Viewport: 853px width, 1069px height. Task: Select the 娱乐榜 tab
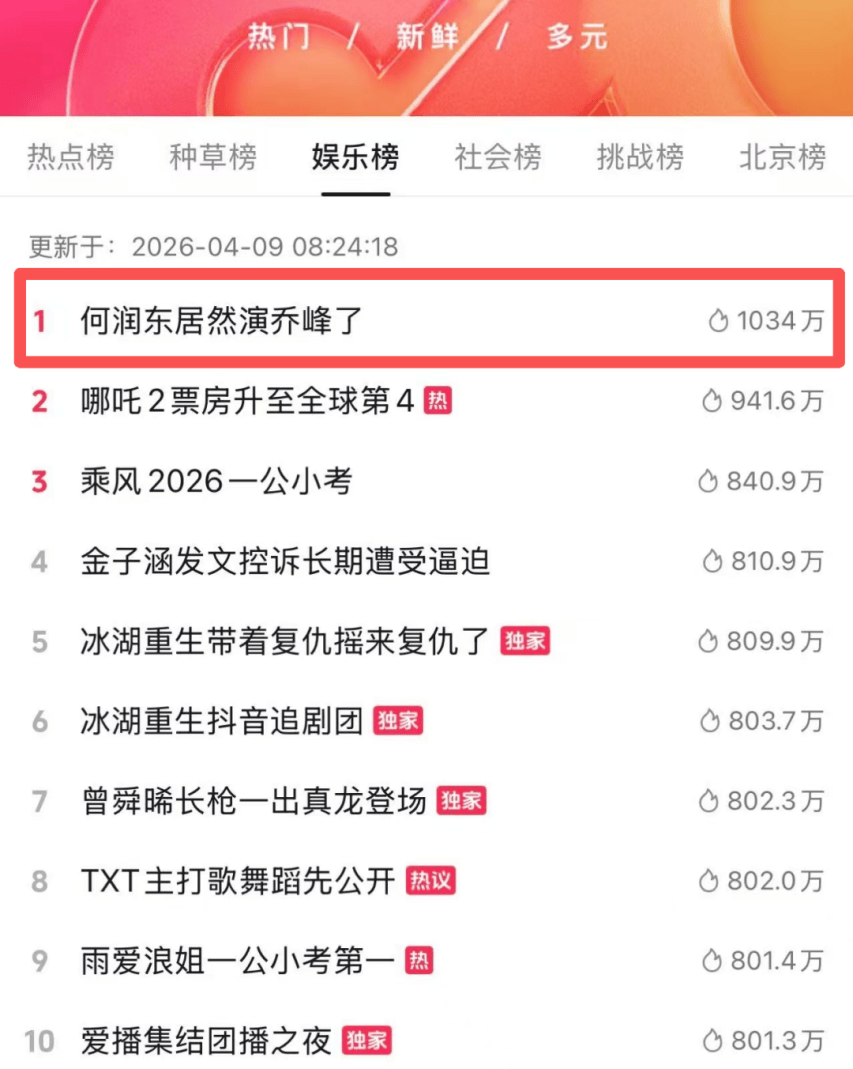(355, 157)
